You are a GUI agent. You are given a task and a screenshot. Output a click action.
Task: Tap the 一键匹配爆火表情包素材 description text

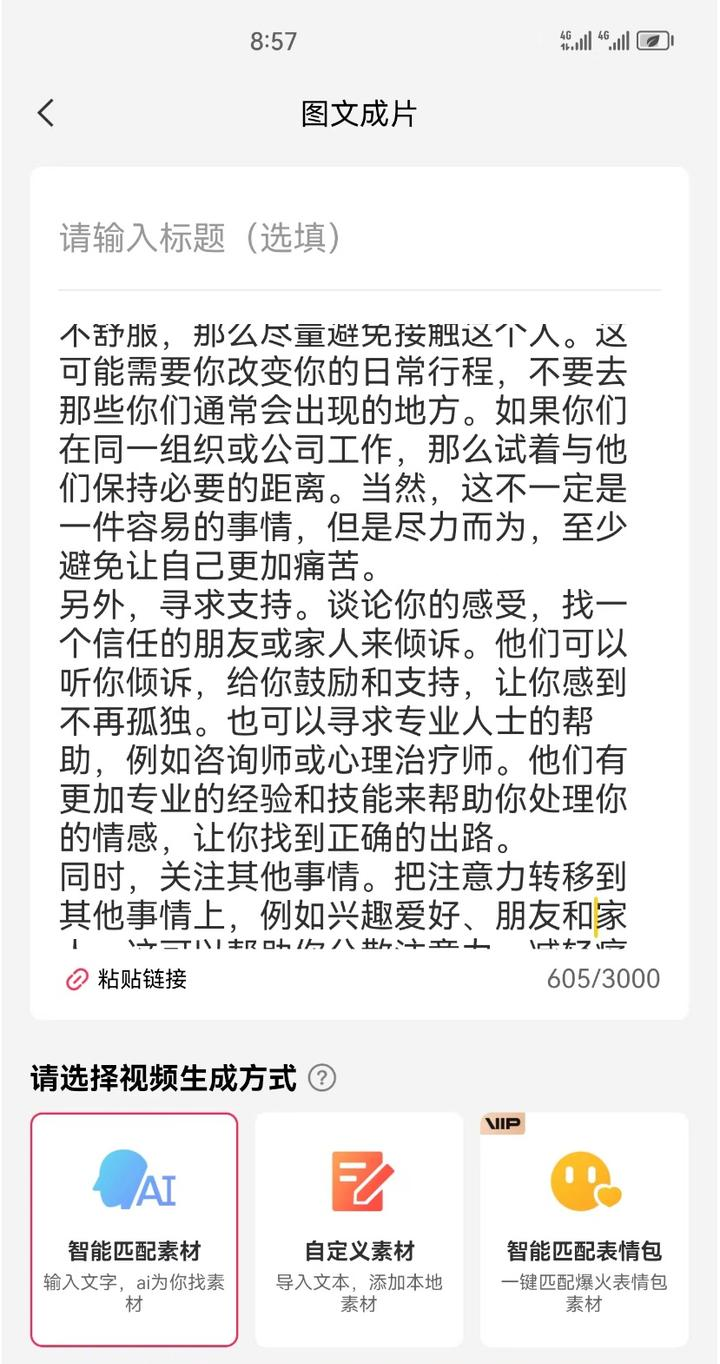click(x=584, y=1289)
